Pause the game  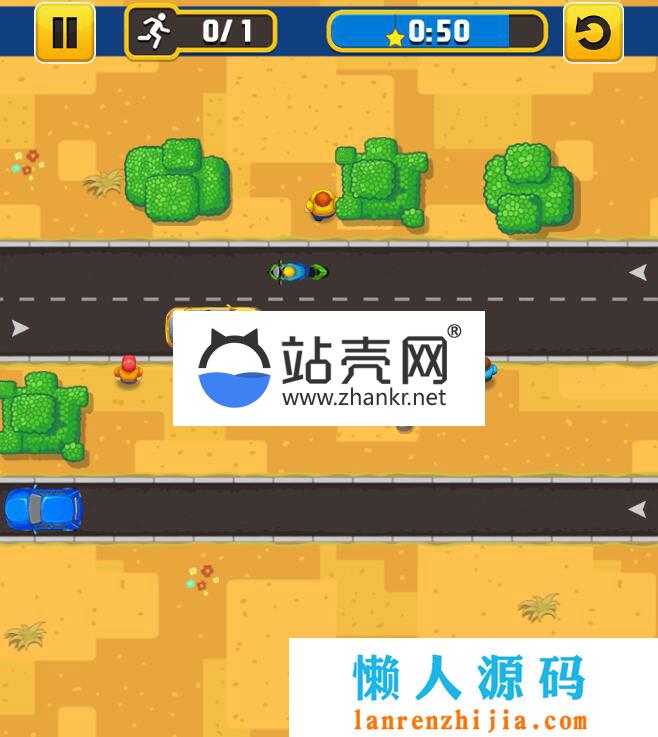click(65, 32)
